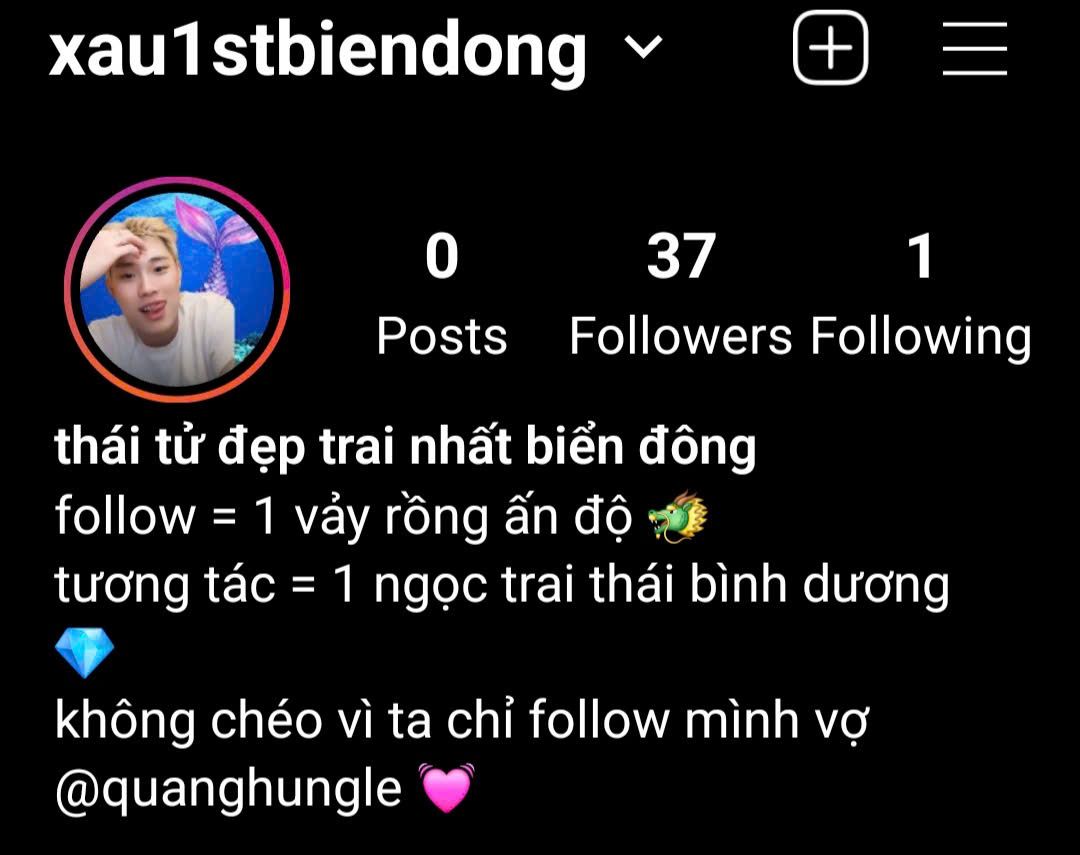
Task: Open the 1 Following list
Action: 920,296
